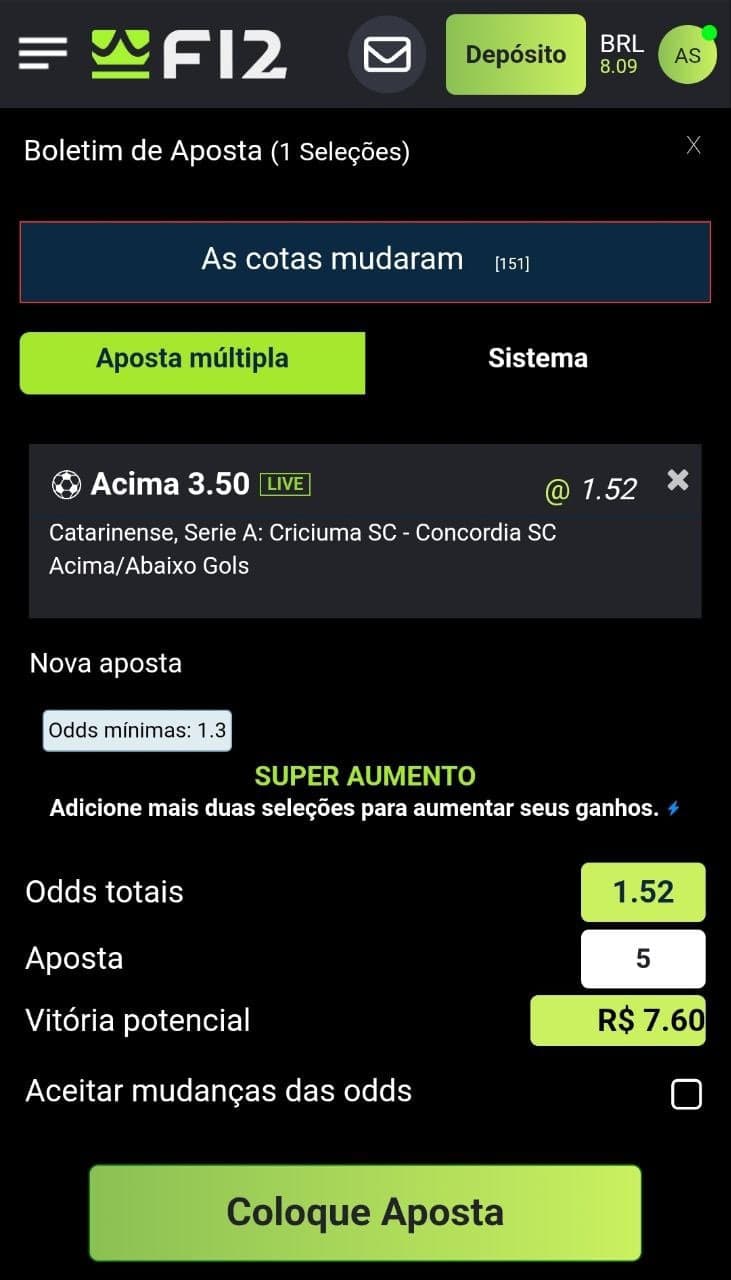The height and width of the screenshot is (1280, 731).
Task: Click the stake input showing 5
Action: point(643,958)
